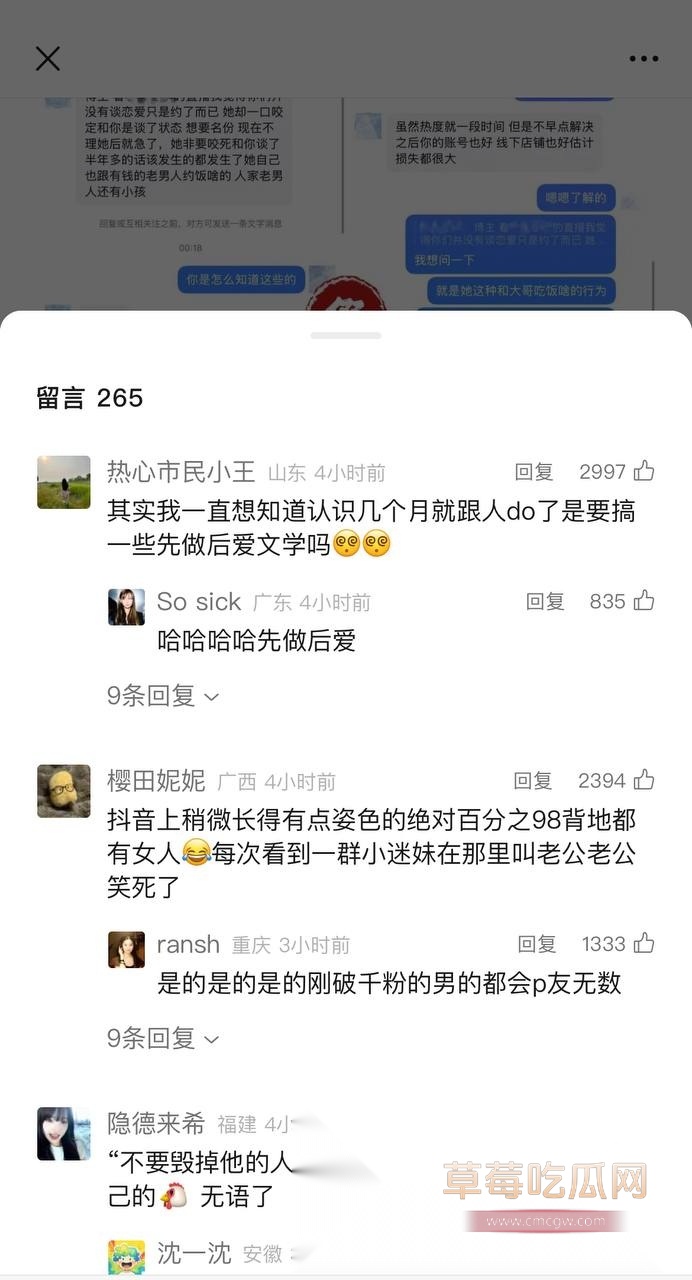Like ransh's reply
Image resolution: width=692 pixels, height=1280 pixels.
(x=644, y=943)
